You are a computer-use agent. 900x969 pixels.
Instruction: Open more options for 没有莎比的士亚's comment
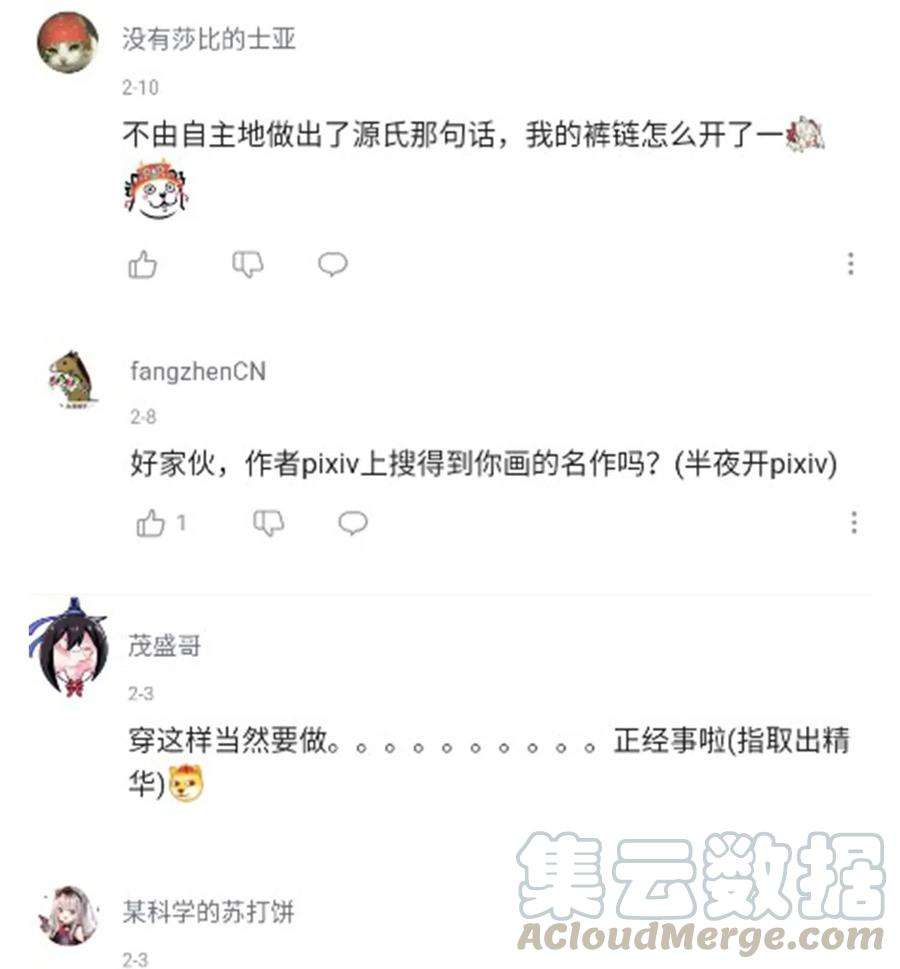tap(850, 264)
